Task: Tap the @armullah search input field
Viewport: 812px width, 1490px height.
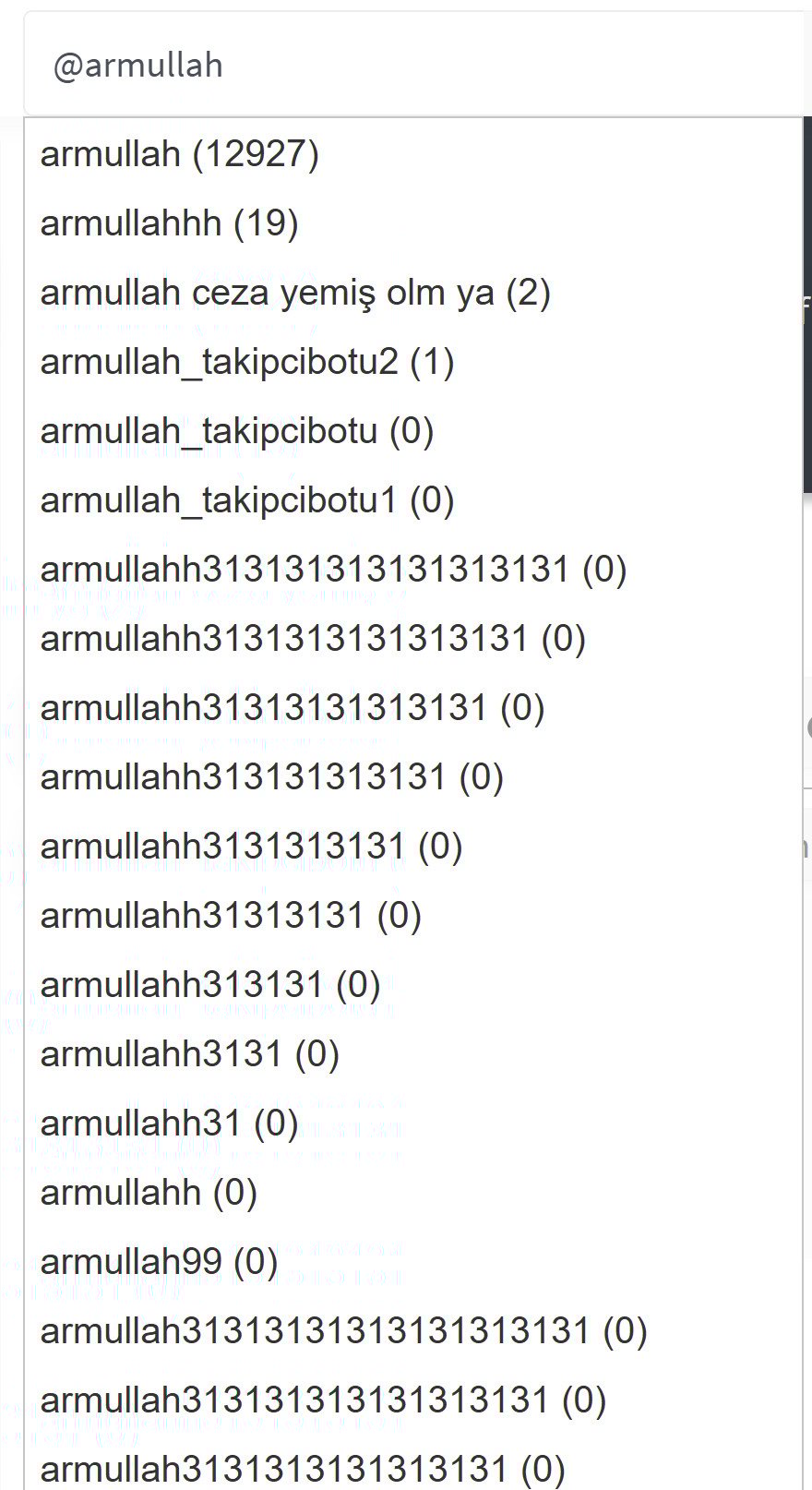Action: pos(417,65)
